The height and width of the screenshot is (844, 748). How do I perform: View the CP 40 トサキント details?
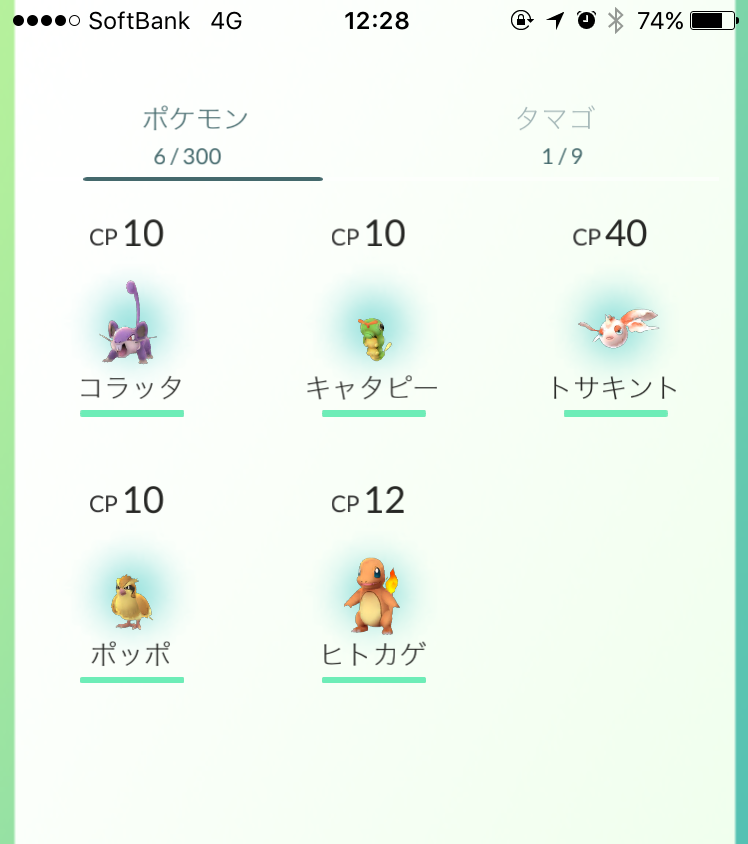[x=614, y=325]
